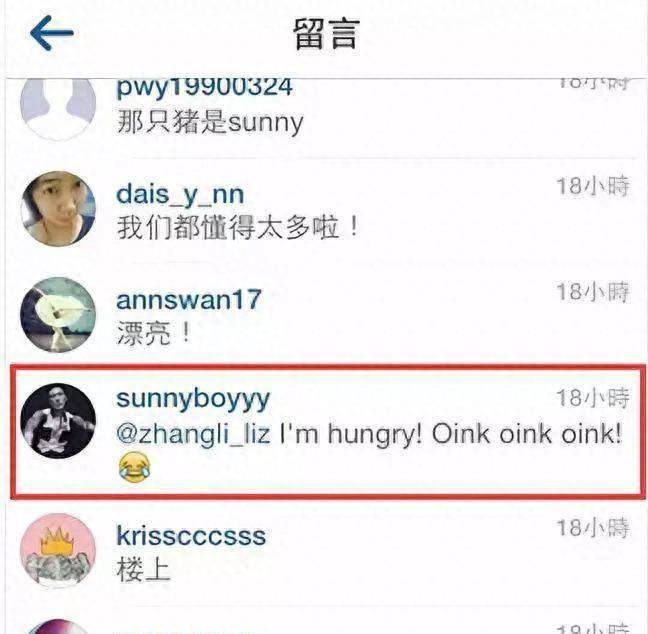Viewport: 648px width, 634px height.
Task: Open dais_y_nn's profile avatar
Action: (x=58, y=208)
